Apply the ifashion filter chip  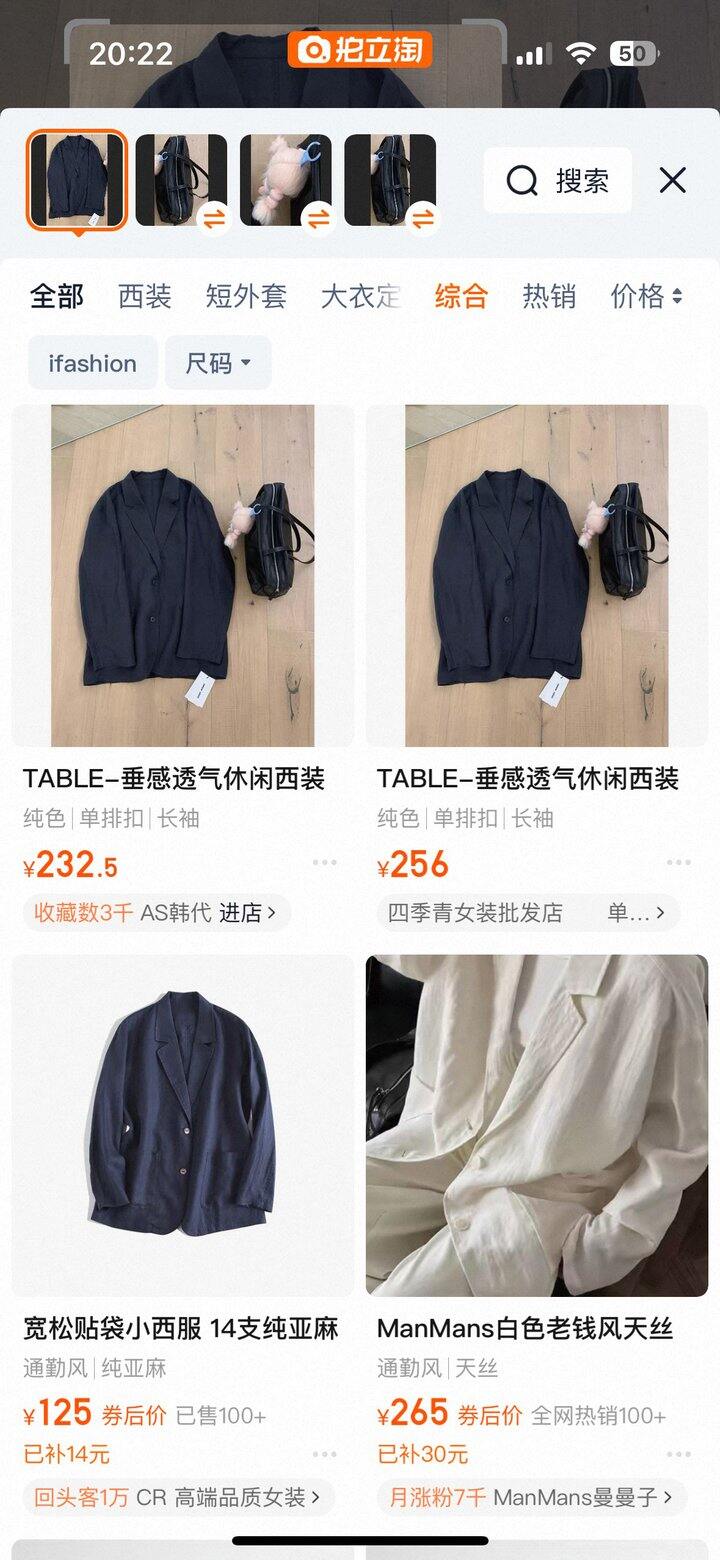tap(92, 363)
